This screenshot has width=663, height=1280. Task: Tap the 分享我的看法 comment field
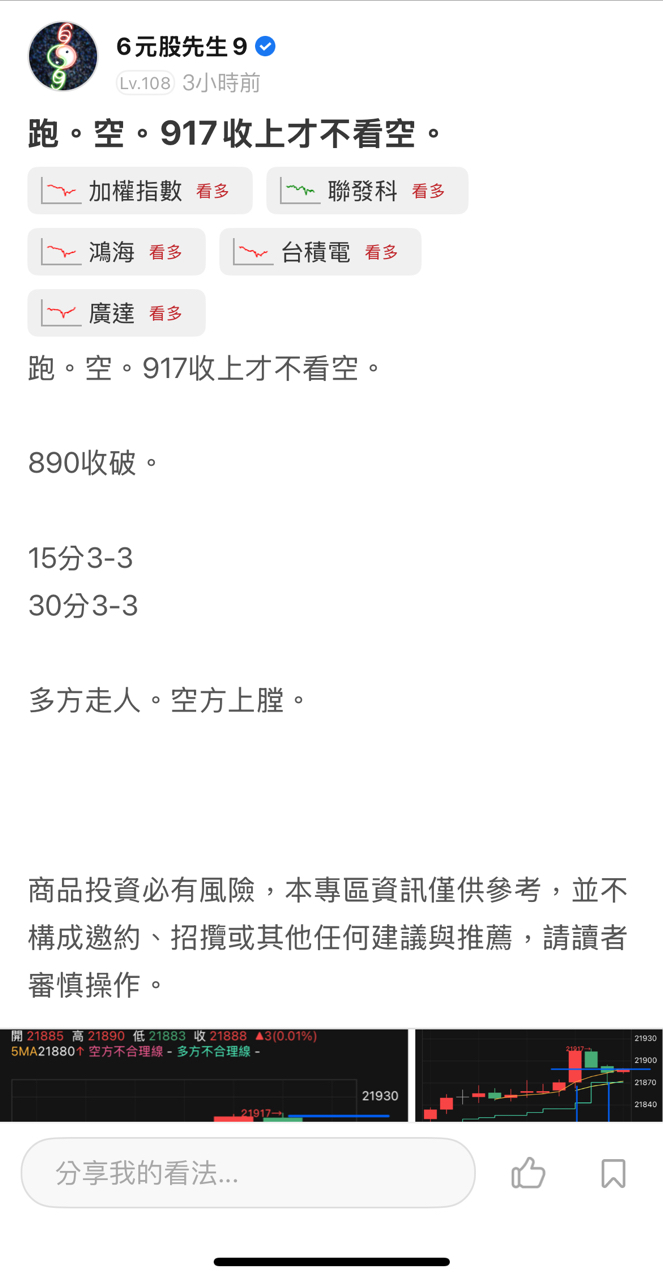(x=248, y=1173)
